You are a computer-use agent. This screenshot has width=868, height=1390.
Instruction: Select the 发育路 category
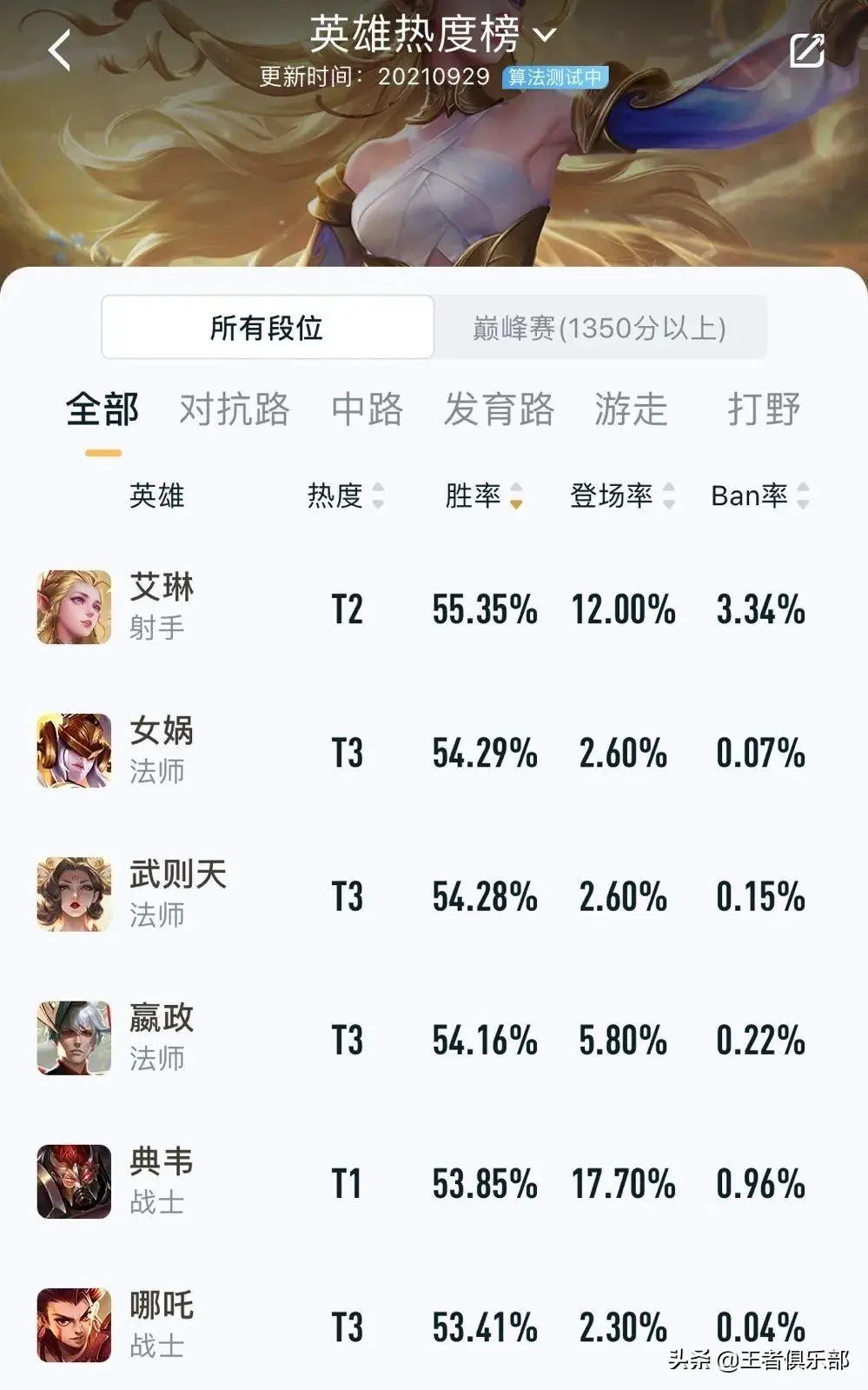[500, 410]
